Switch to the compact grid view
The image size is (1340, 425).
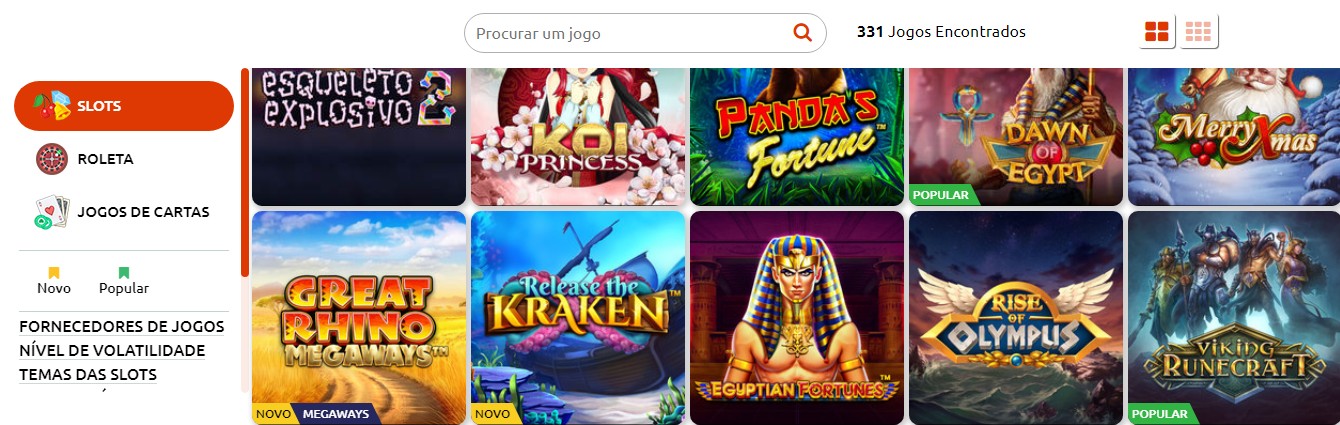[x=1198, y=32]
